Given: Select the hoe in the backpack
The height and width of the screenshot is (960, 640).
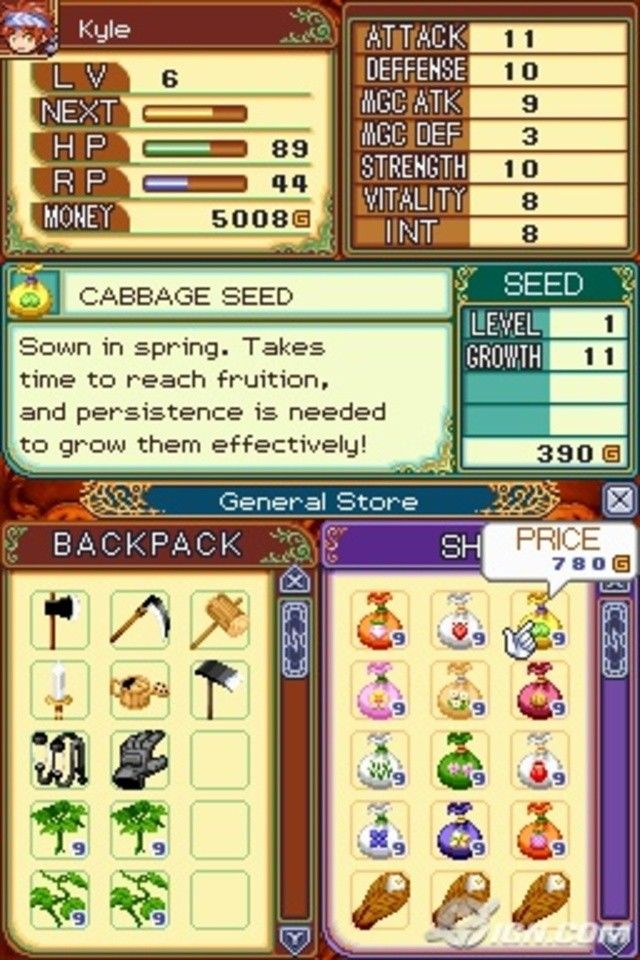Looking at the screenshot, I should coord(219,690).
